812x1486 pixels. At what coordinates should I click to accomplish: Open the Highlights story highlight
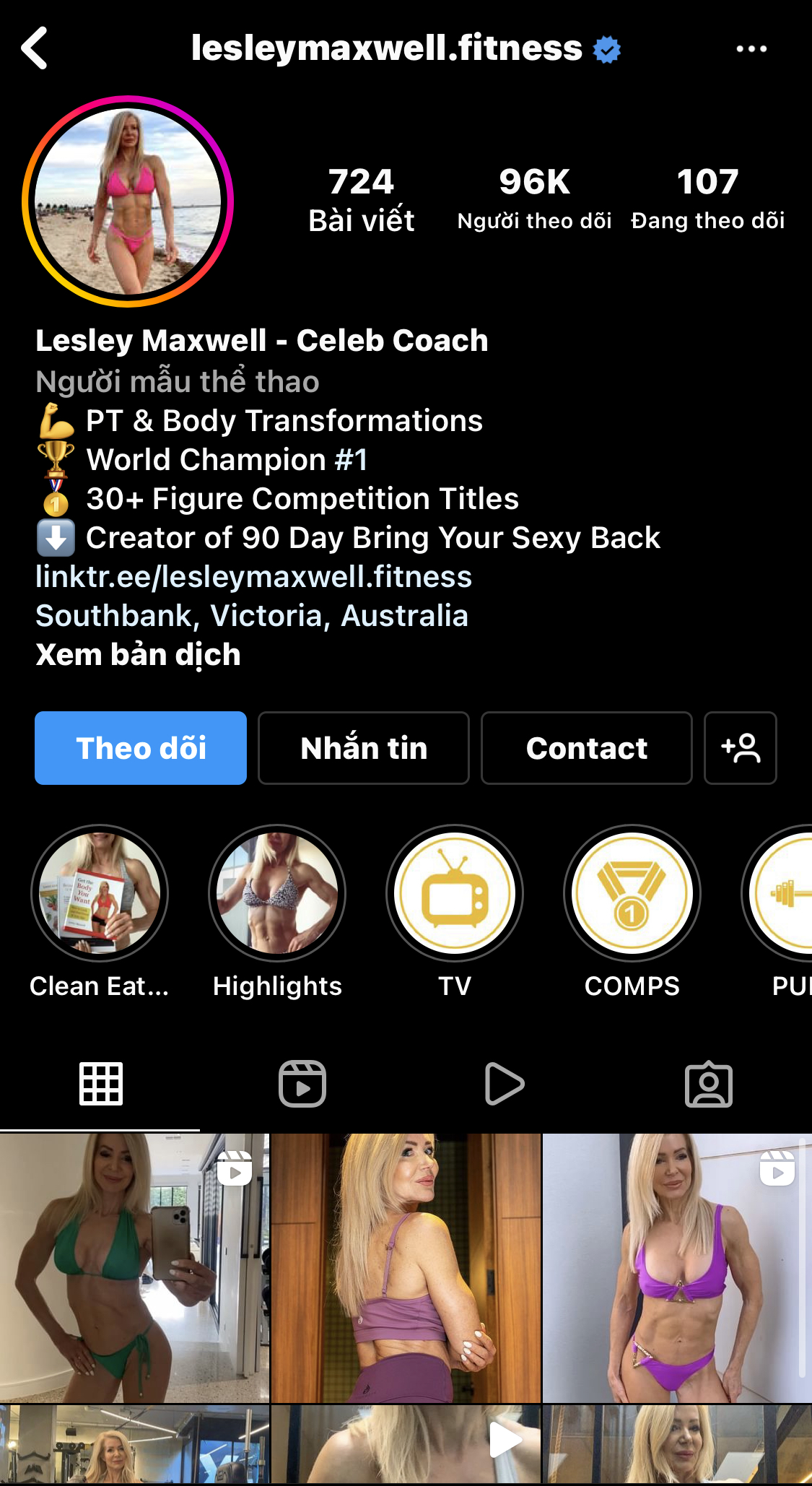click(x=277, y=893)
